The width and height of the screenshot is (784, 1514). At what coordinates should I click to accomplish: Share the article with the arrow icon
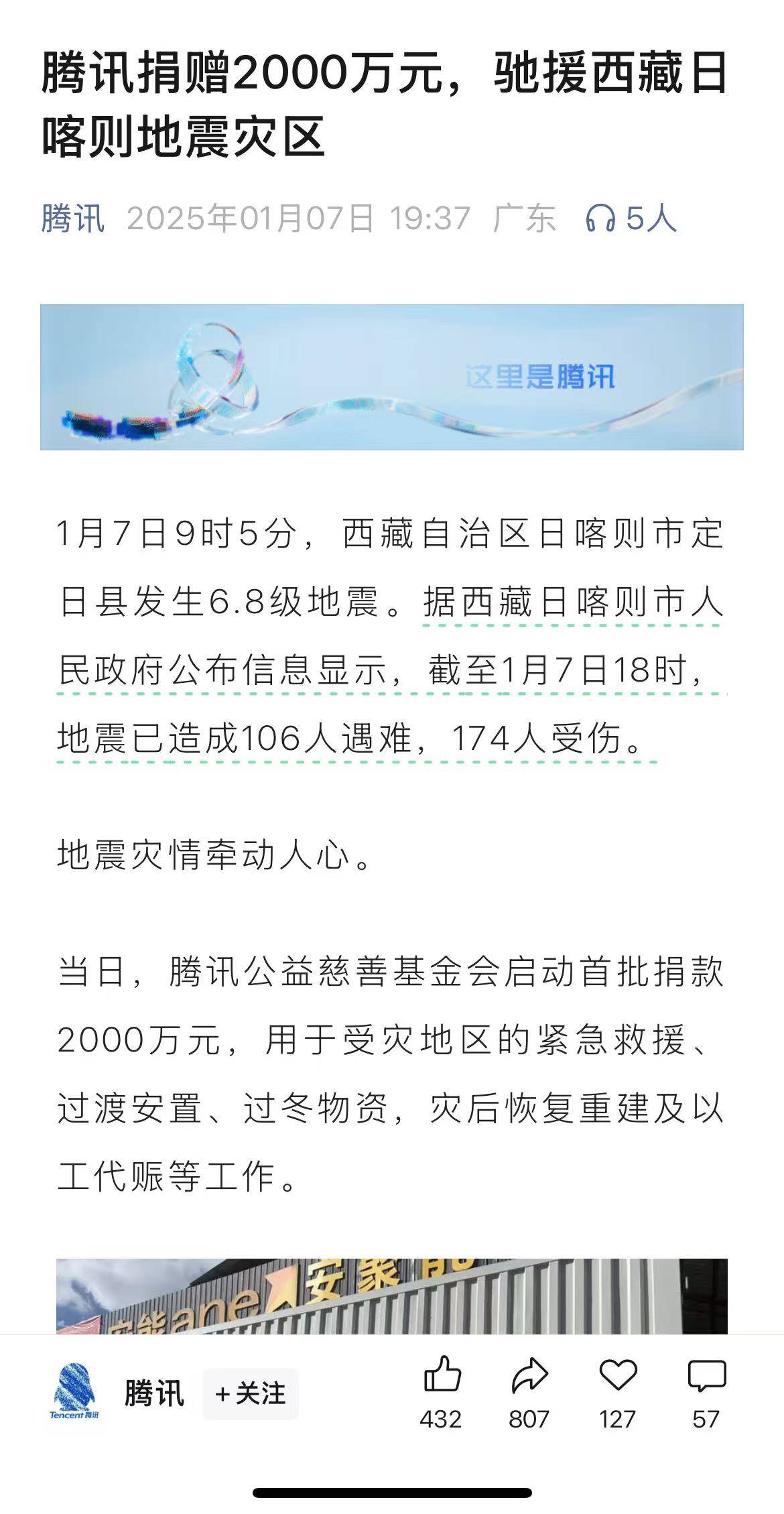(529, 1375)
